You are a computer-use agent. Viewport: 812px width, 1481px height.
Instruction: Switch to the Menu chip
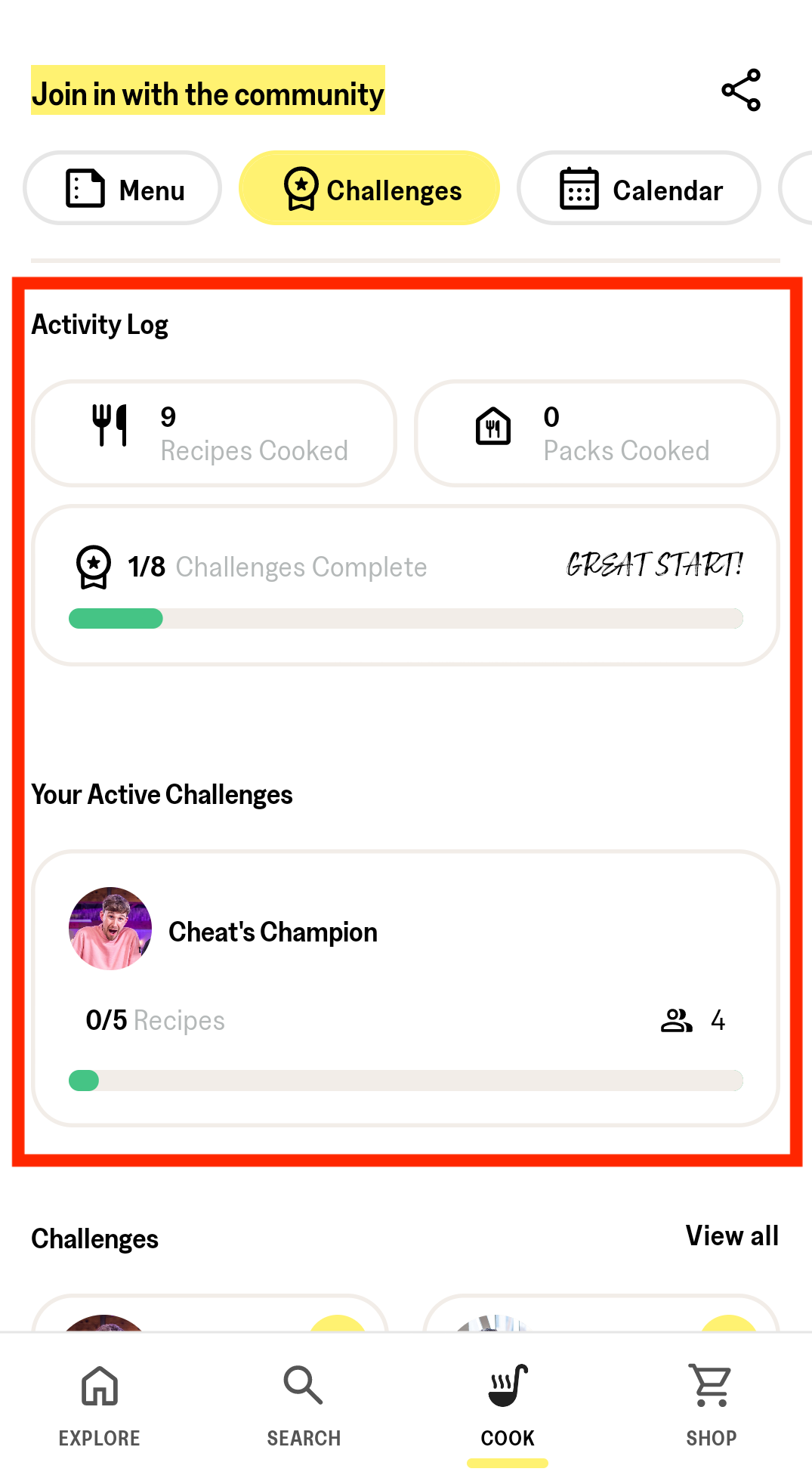122,188
